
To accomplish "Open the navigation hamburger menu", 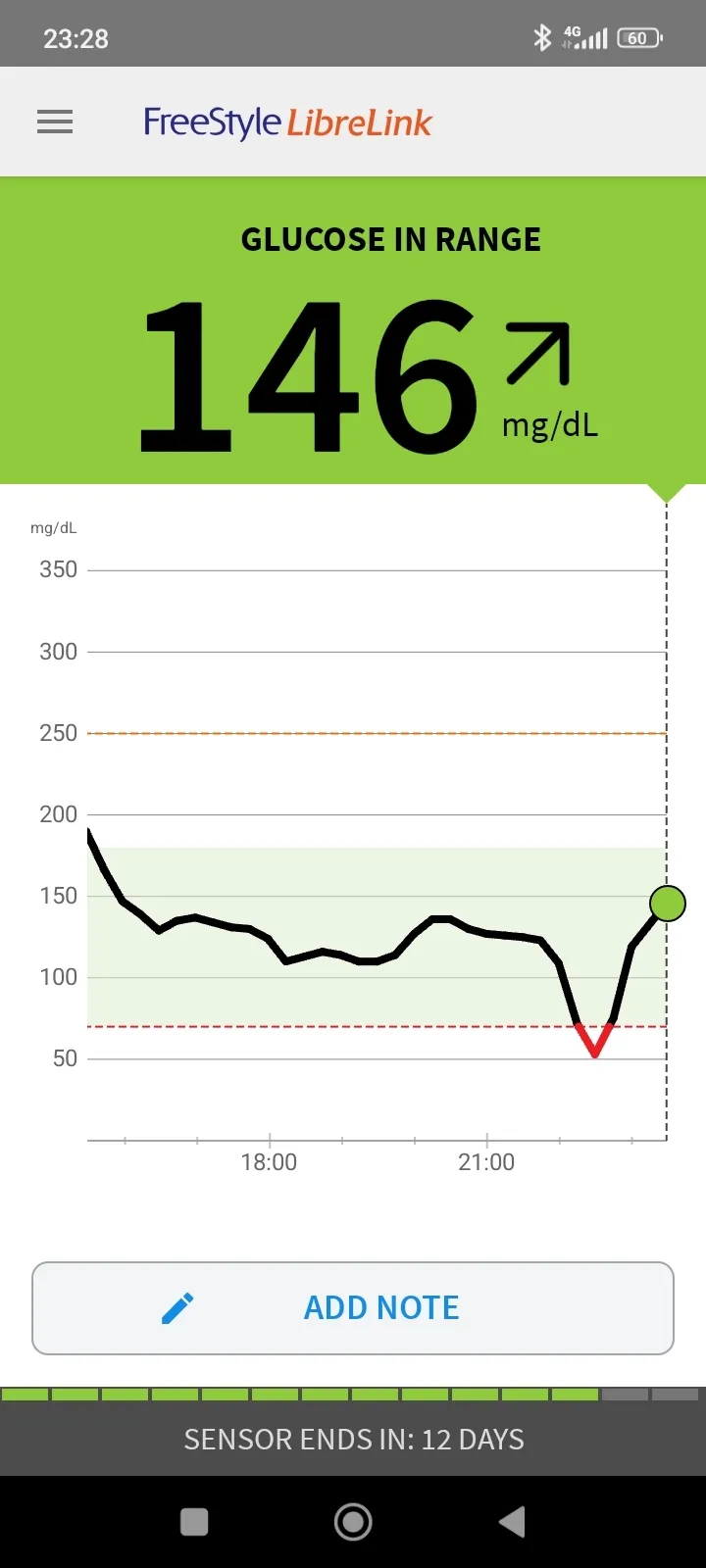I will 54,121.
